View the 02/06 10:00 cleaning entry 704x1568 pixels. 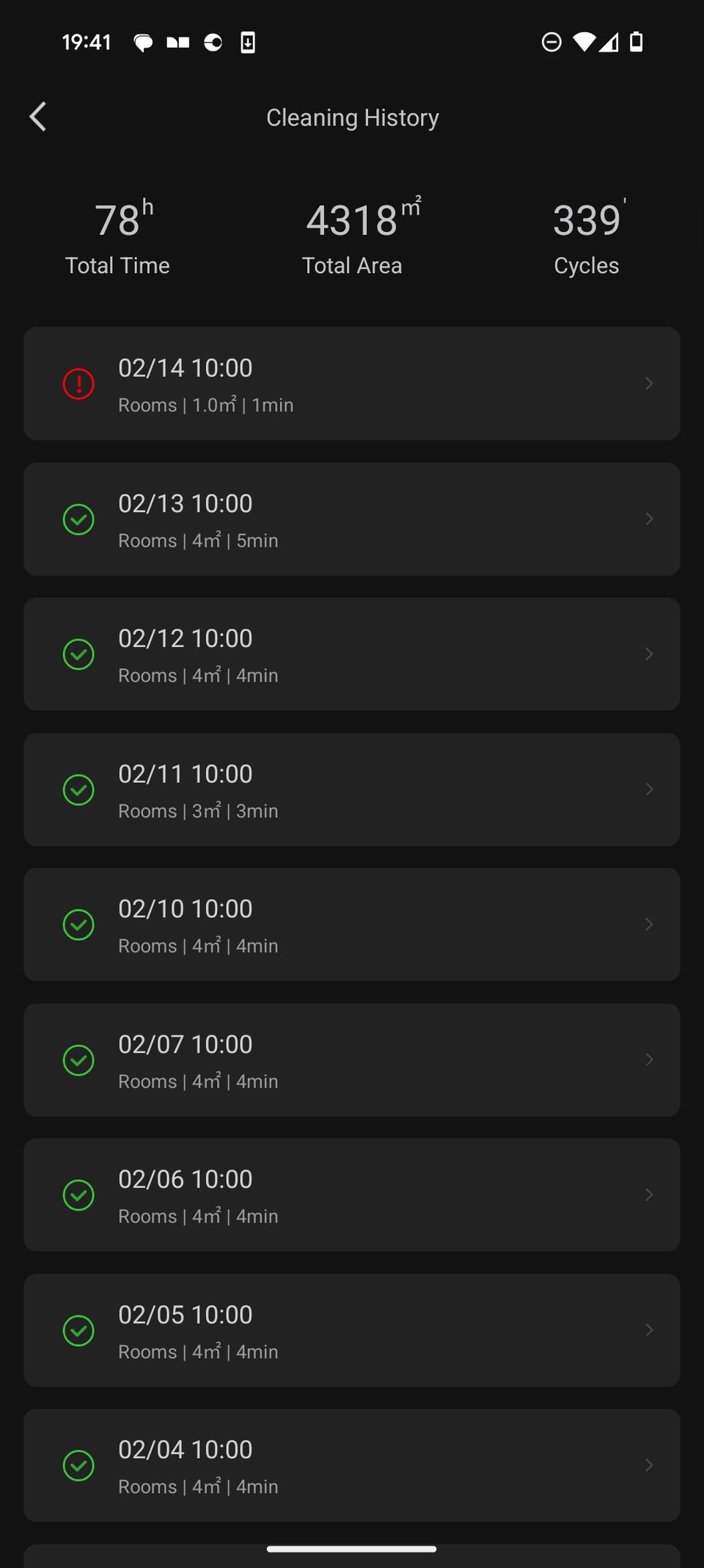352,1195
